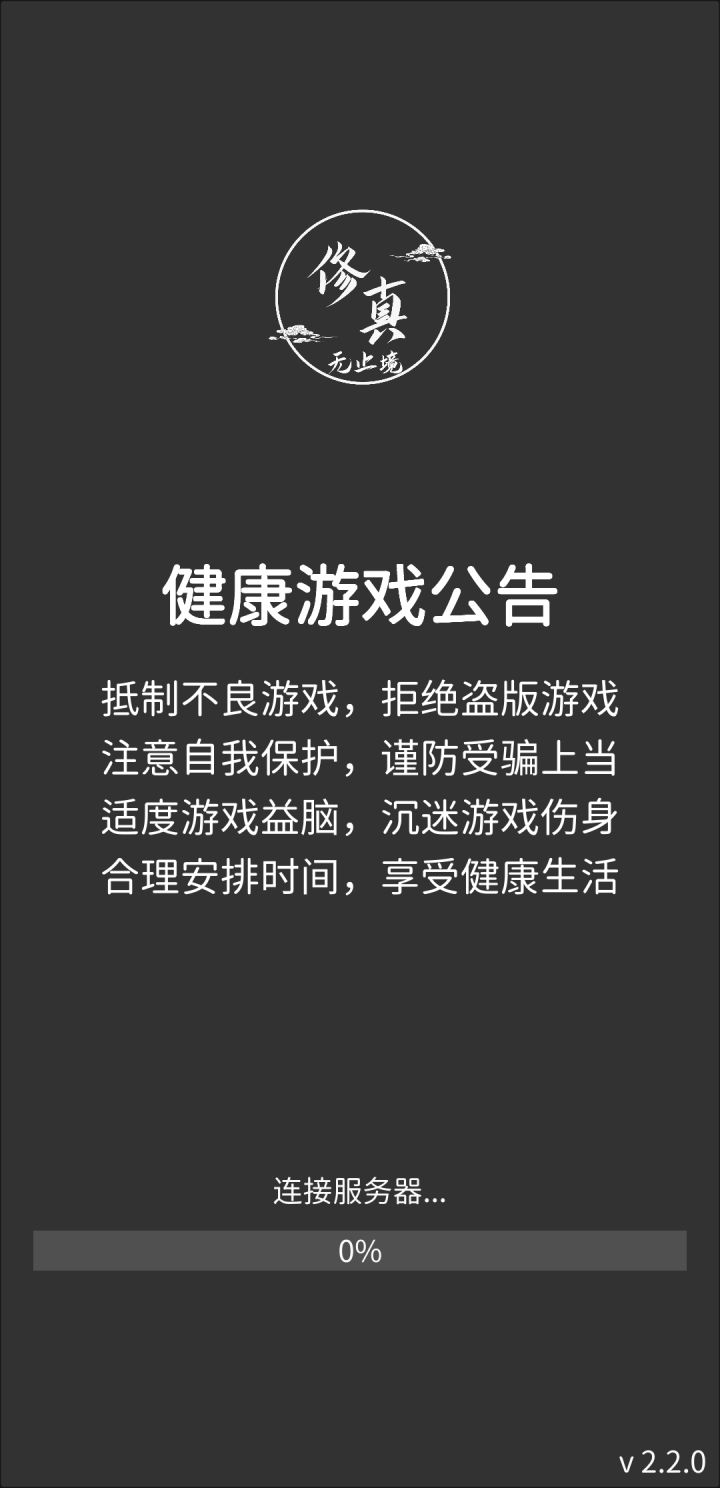This screenshot has height=1488, width=720.
Task: Click the logo's outer circle border
Action: (362, 213)
